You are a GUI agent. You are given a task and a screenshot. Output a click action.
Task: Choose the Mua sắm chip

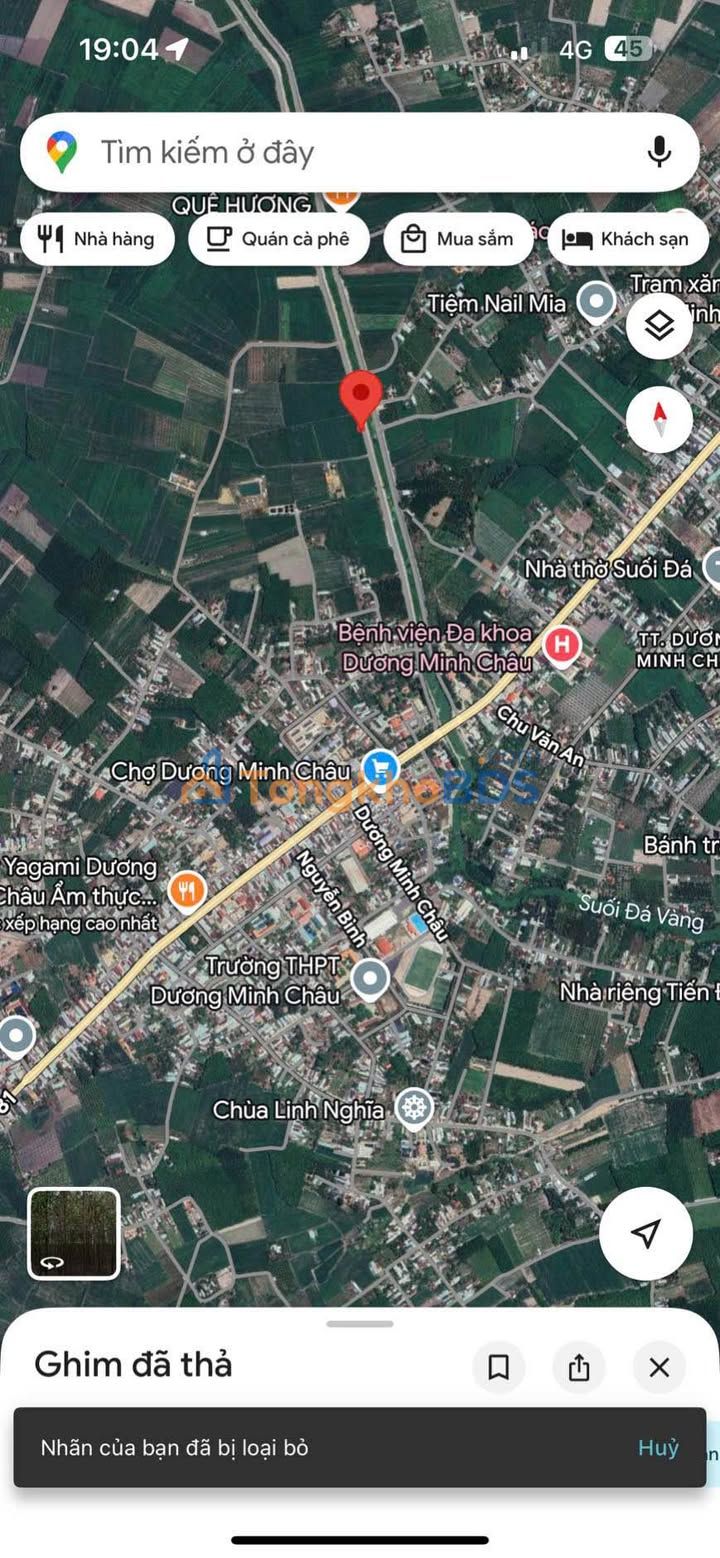click(x=458, y=239)
